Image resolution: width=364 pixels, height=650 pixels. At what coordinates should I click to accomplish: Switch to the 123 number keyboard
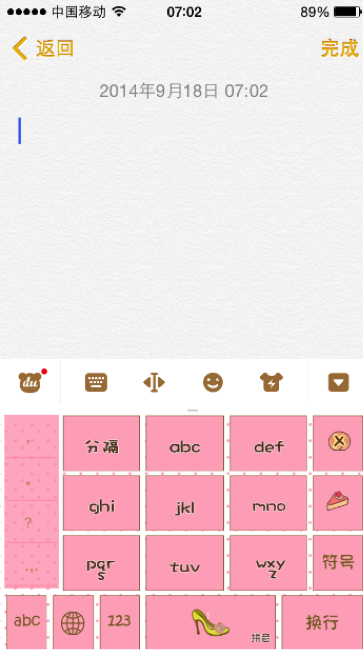point(119,622)
